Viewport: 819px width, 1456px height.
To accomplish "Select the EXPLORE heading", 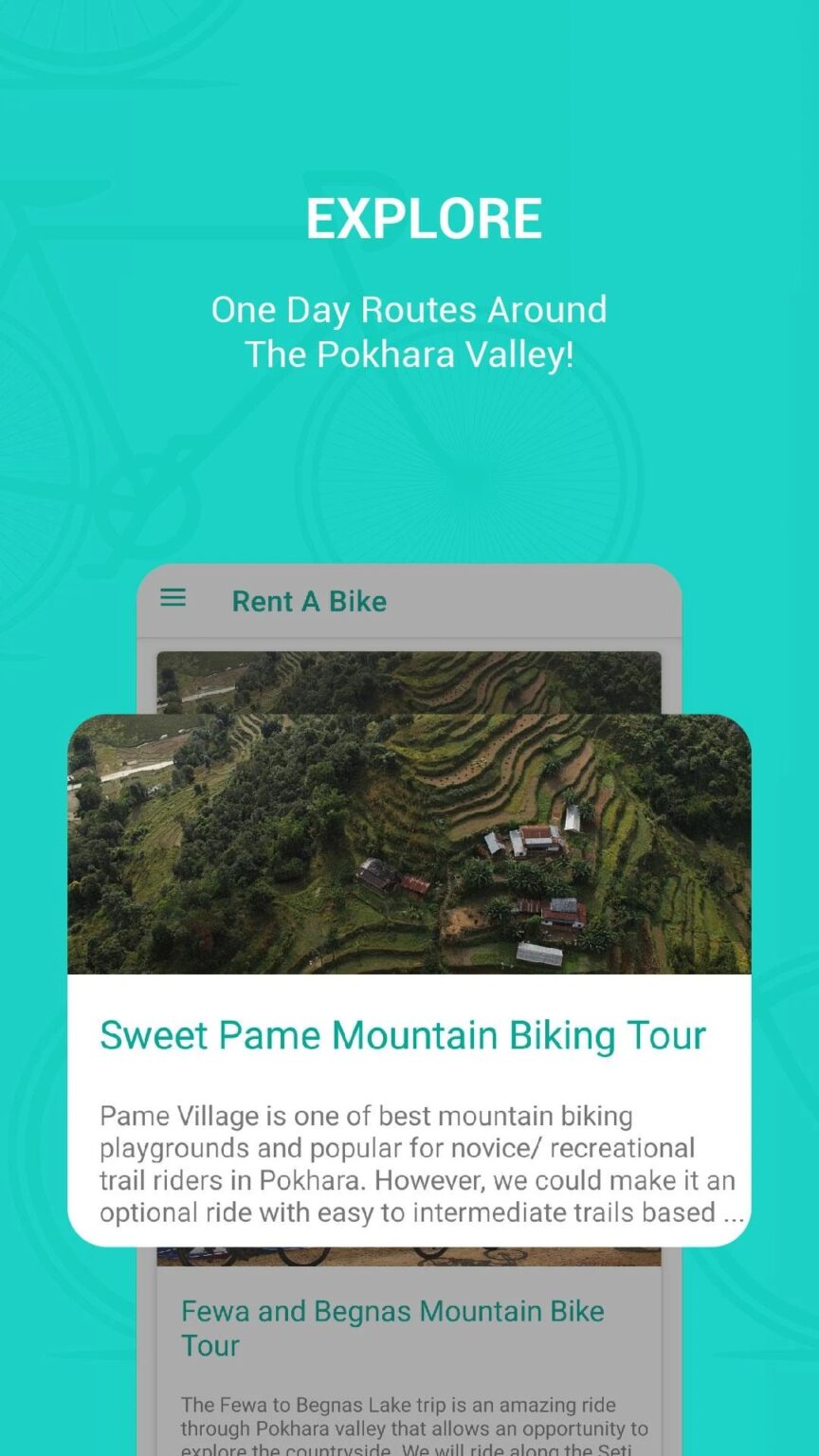I will pyautogui.click(x=425, y=217).
